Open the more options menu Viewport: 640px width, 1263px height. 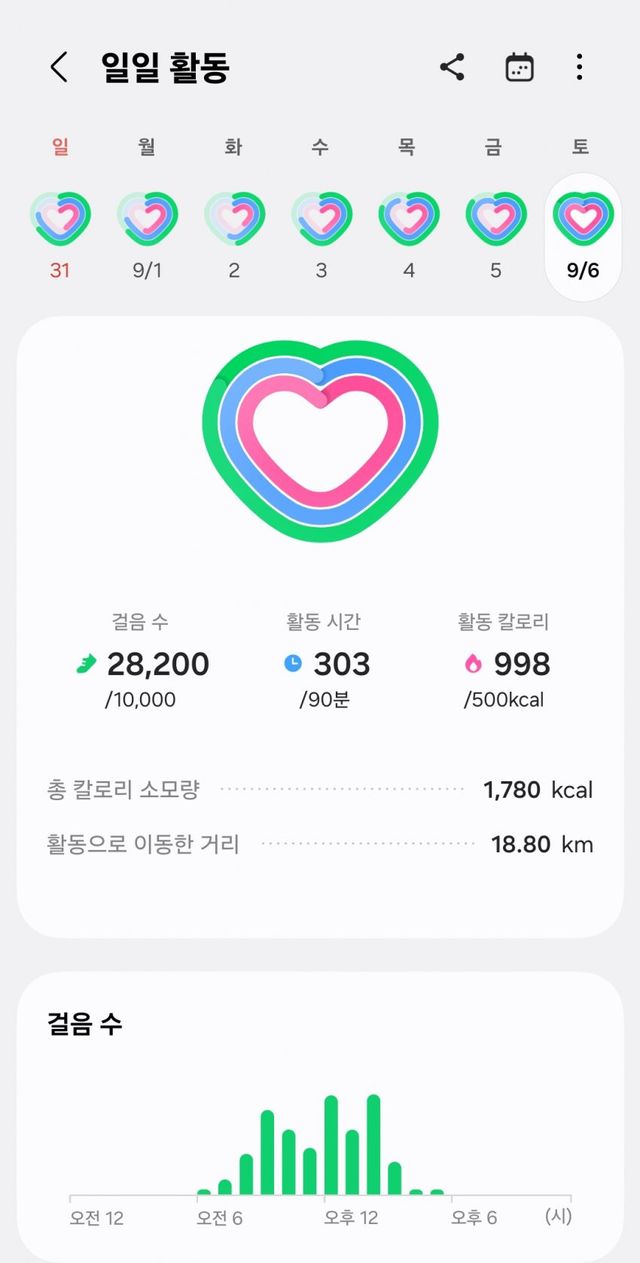pyautogui.click(x=579, y=68)
